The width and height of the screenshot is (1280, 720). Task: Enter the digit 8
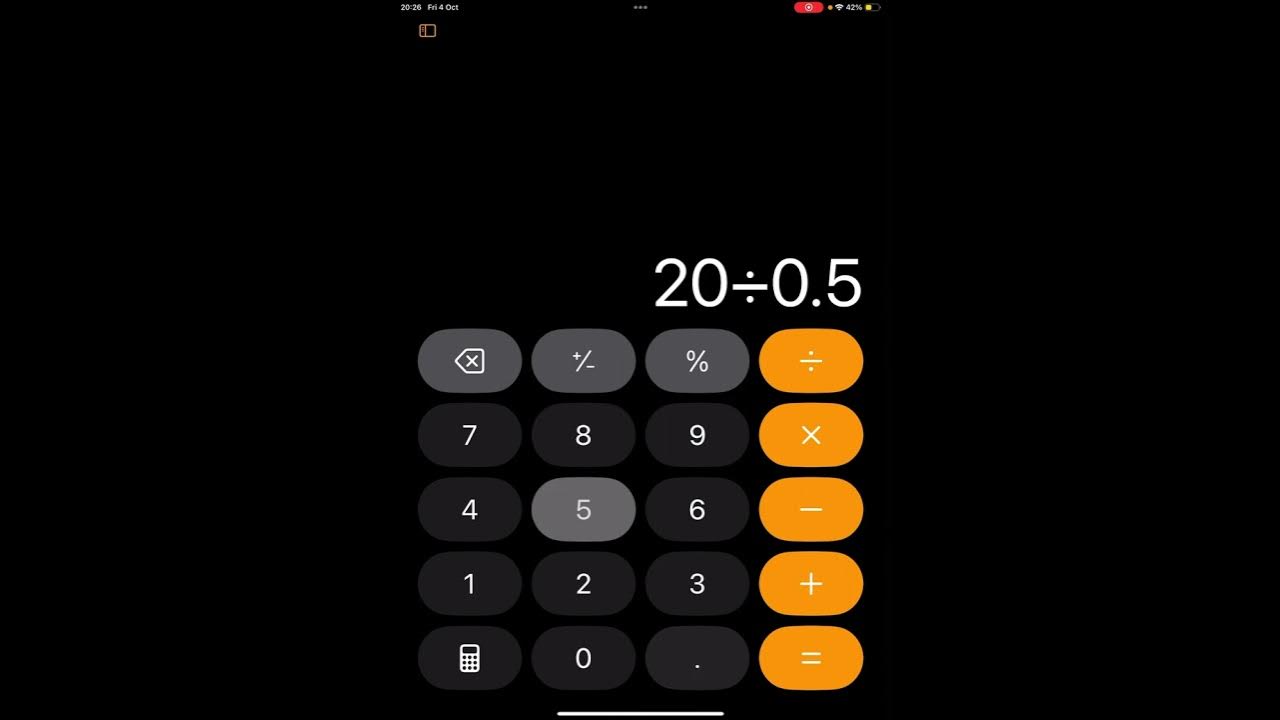point(584,435)
